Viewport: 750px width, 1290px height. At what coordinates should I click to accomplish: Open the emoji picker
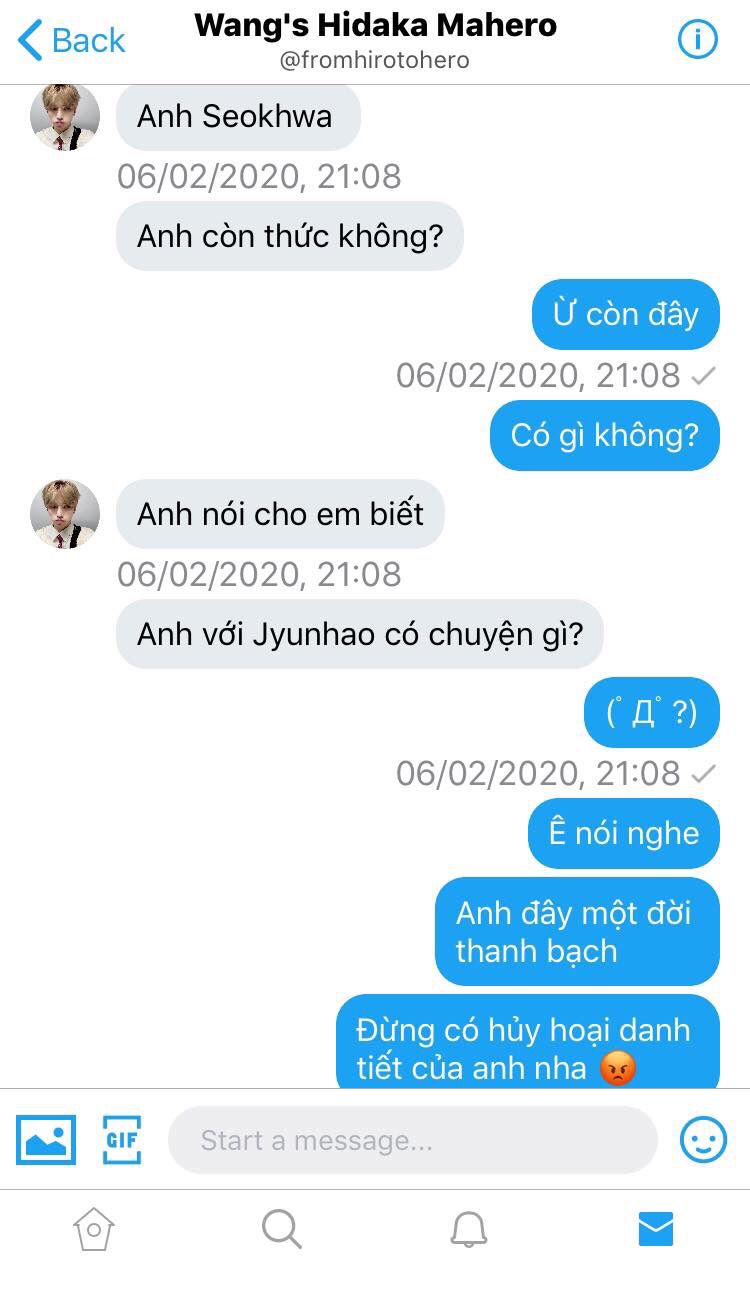point(703,1139)
